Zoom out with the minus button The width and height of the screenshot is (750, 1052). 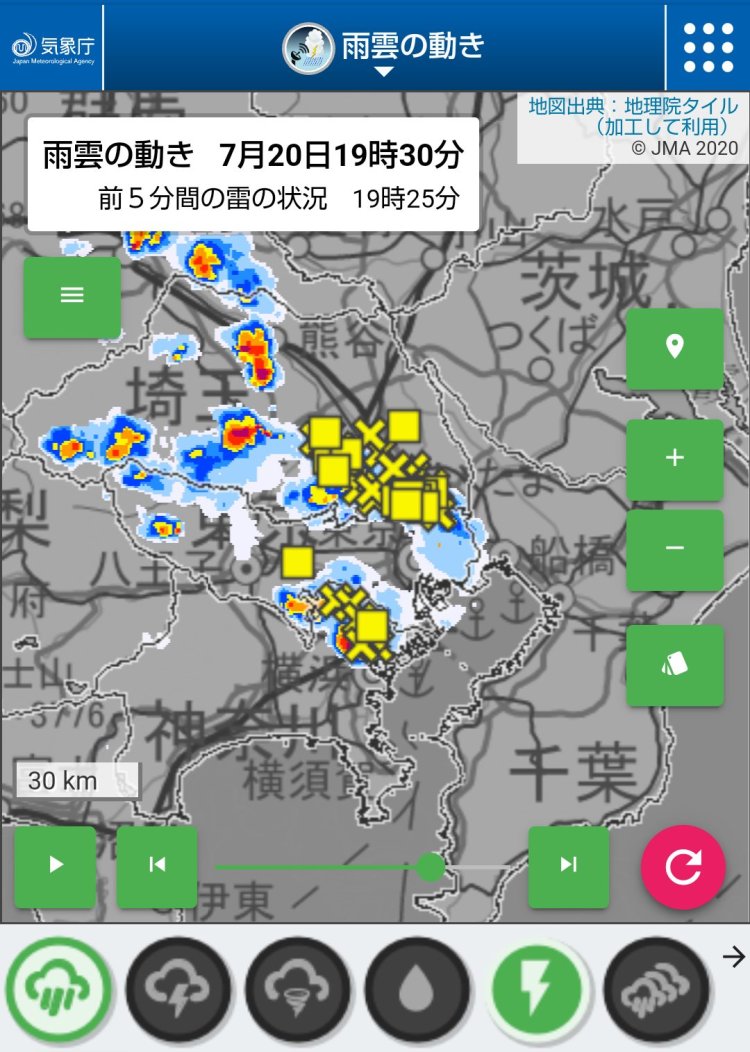[x=675, y=549]
